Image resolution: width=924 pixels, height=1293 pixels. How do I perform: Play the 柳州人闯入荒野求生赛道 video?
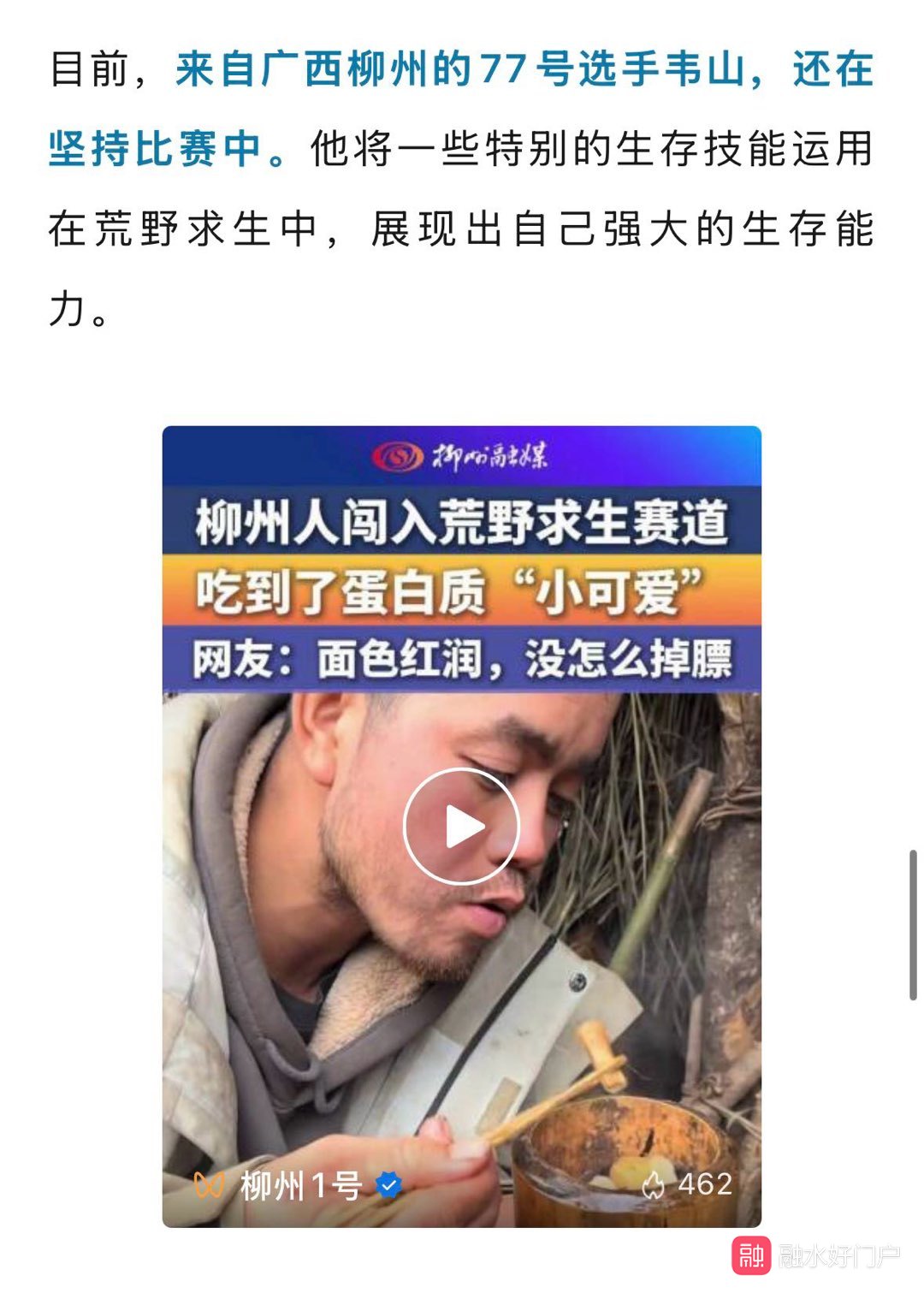(x=461, y=827)
